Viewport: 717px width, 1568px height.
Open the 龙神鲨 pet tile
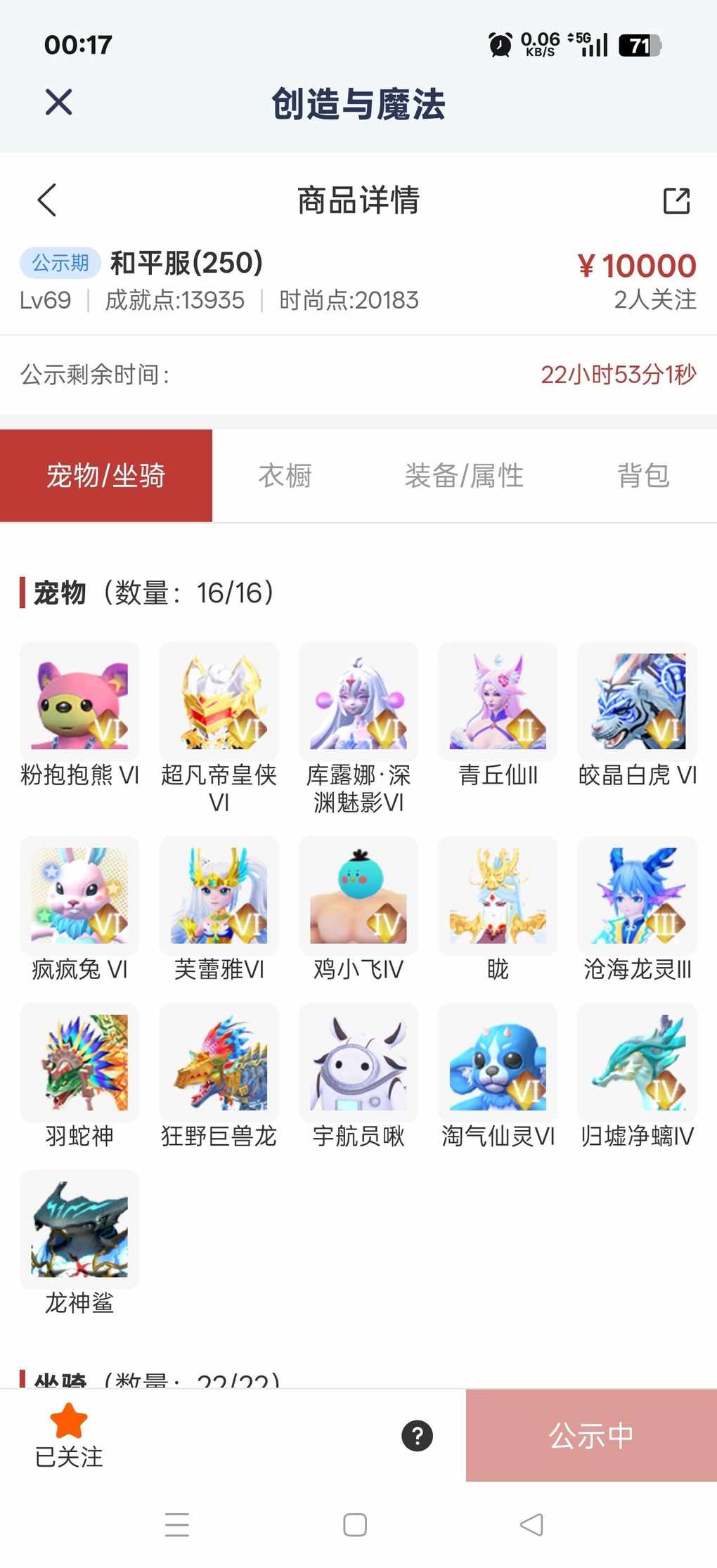(x=79, y=1229)
